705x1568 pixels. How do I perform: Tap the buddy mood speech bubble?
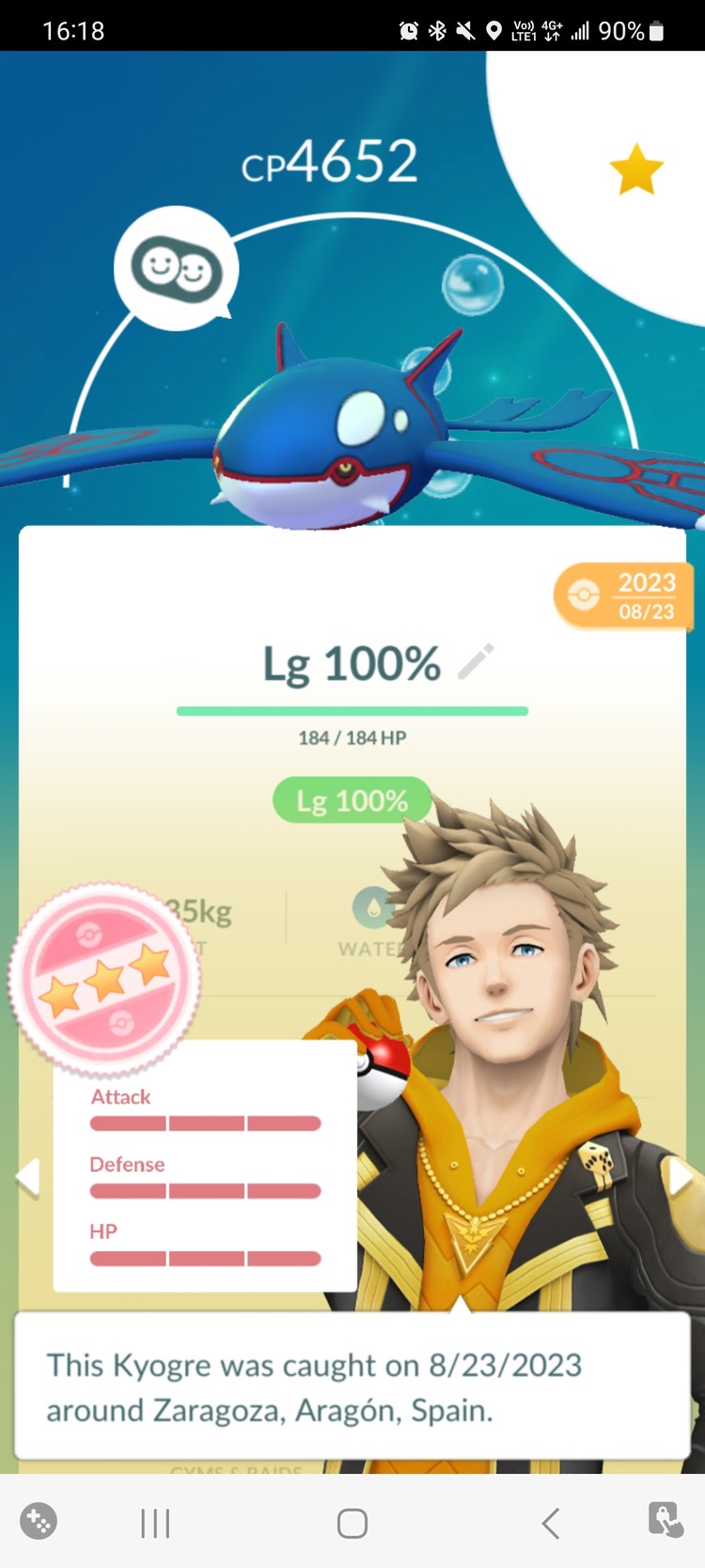pyautogui.click(x=177, y=269)
